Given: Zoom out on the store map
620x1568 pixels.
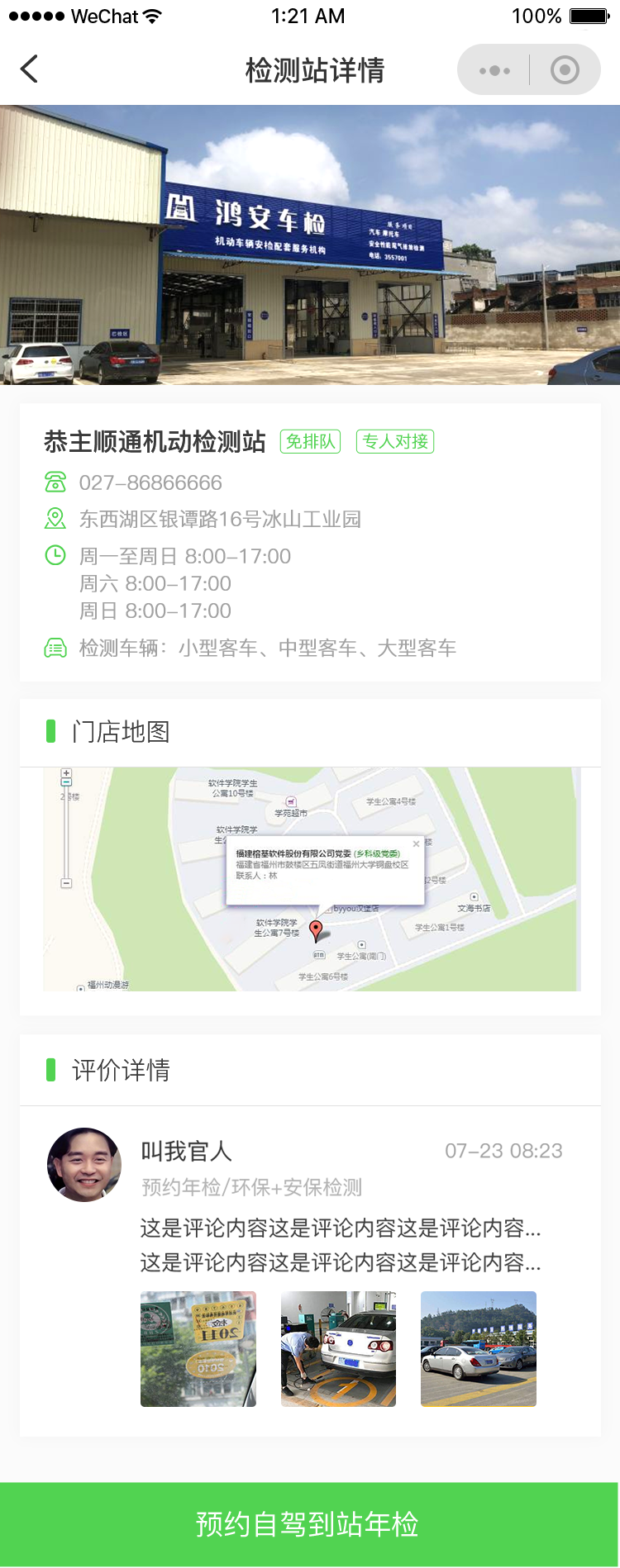Looking at the screenshot, I should 66,883.
